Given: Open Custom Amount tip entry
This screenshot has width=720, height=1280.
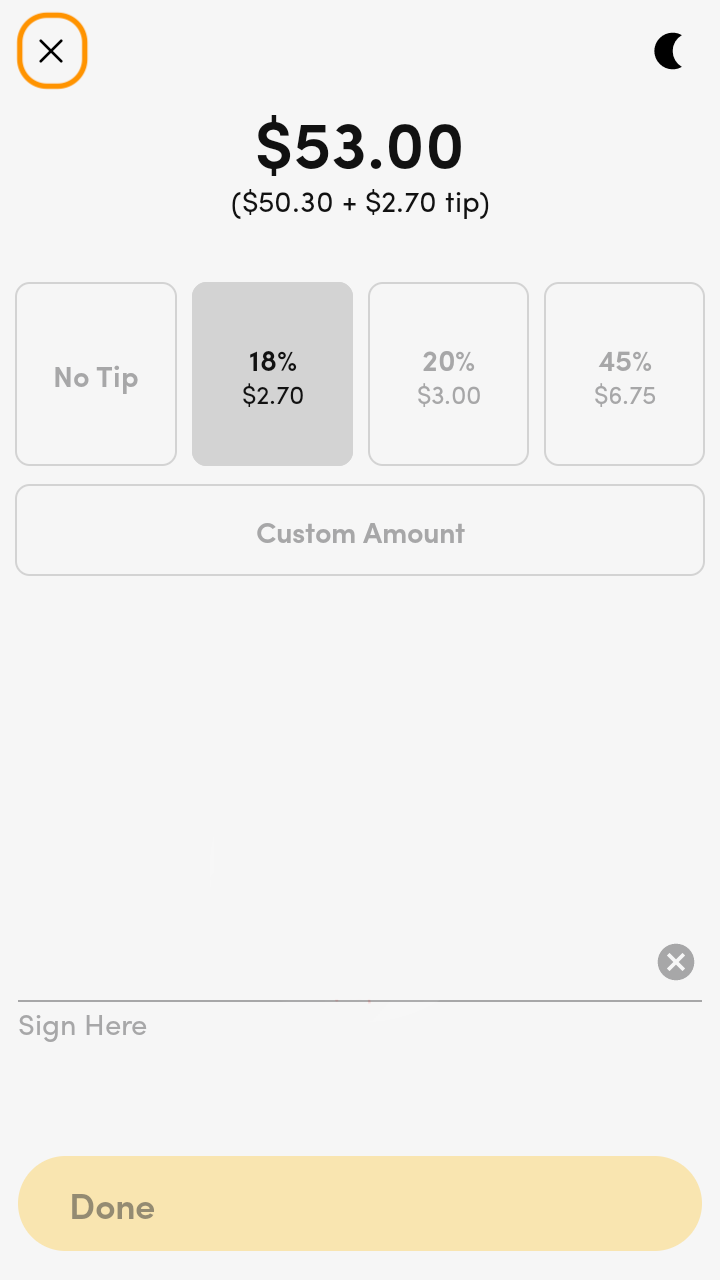Looking at the screenshot, I should pos(360,530).
